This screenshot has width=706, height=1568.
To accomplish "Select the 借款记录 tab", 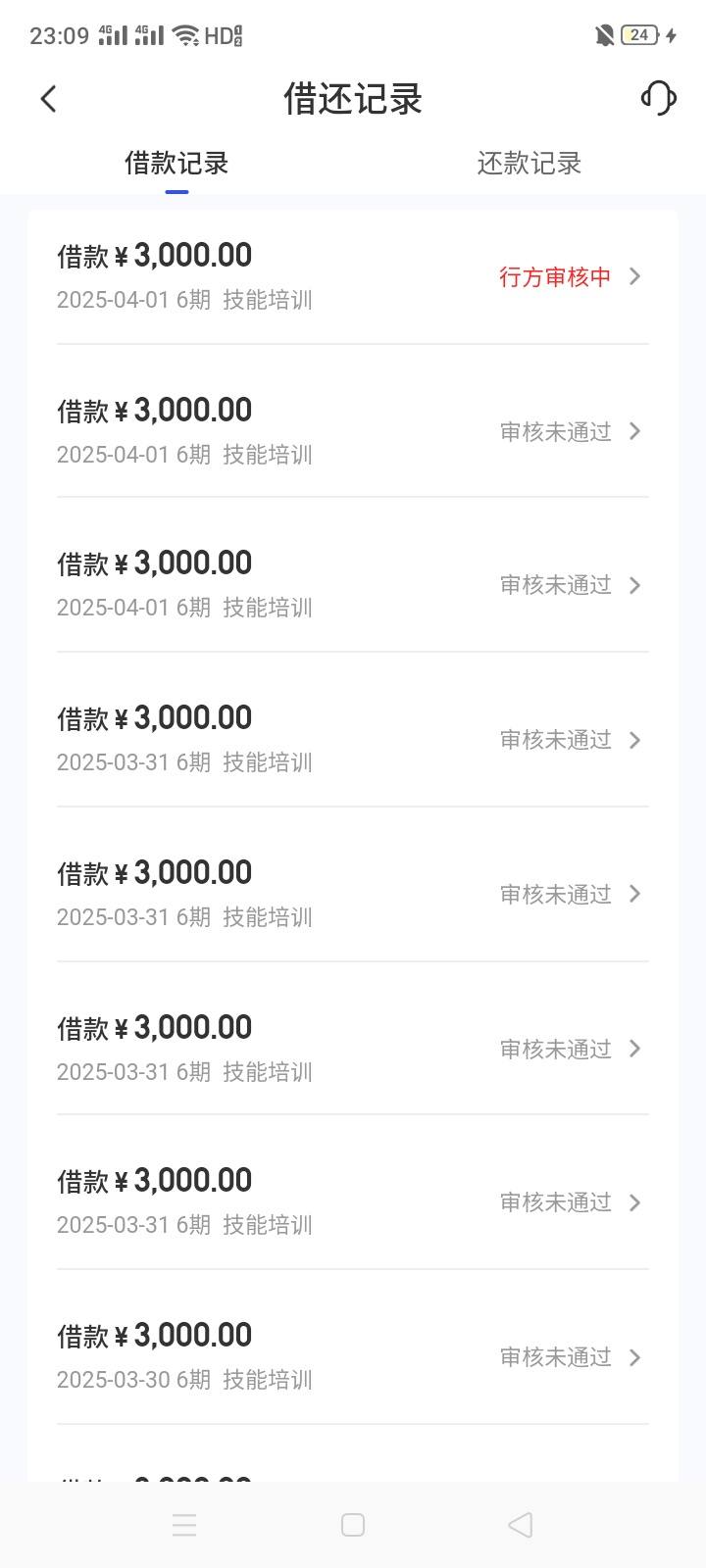I will tap(176, 163).
